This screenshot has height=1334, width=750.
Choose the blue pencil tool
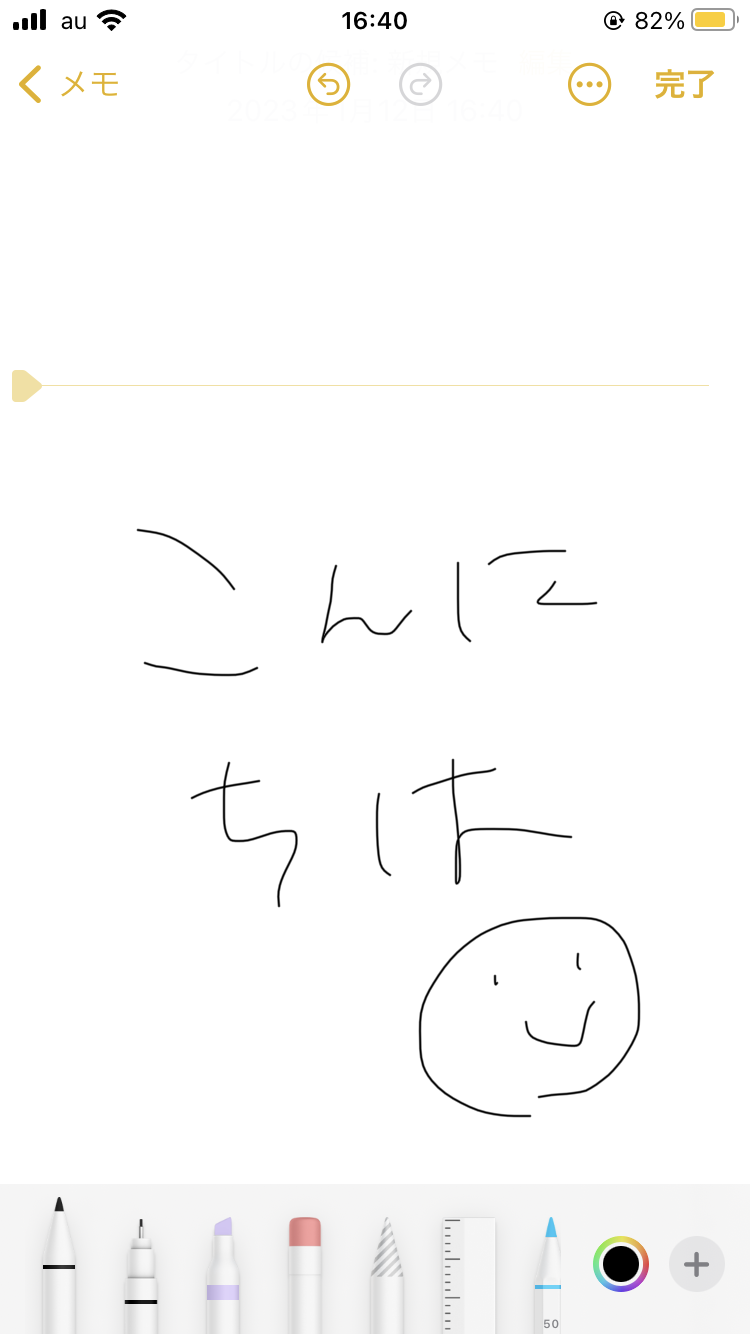[549, 1274]
